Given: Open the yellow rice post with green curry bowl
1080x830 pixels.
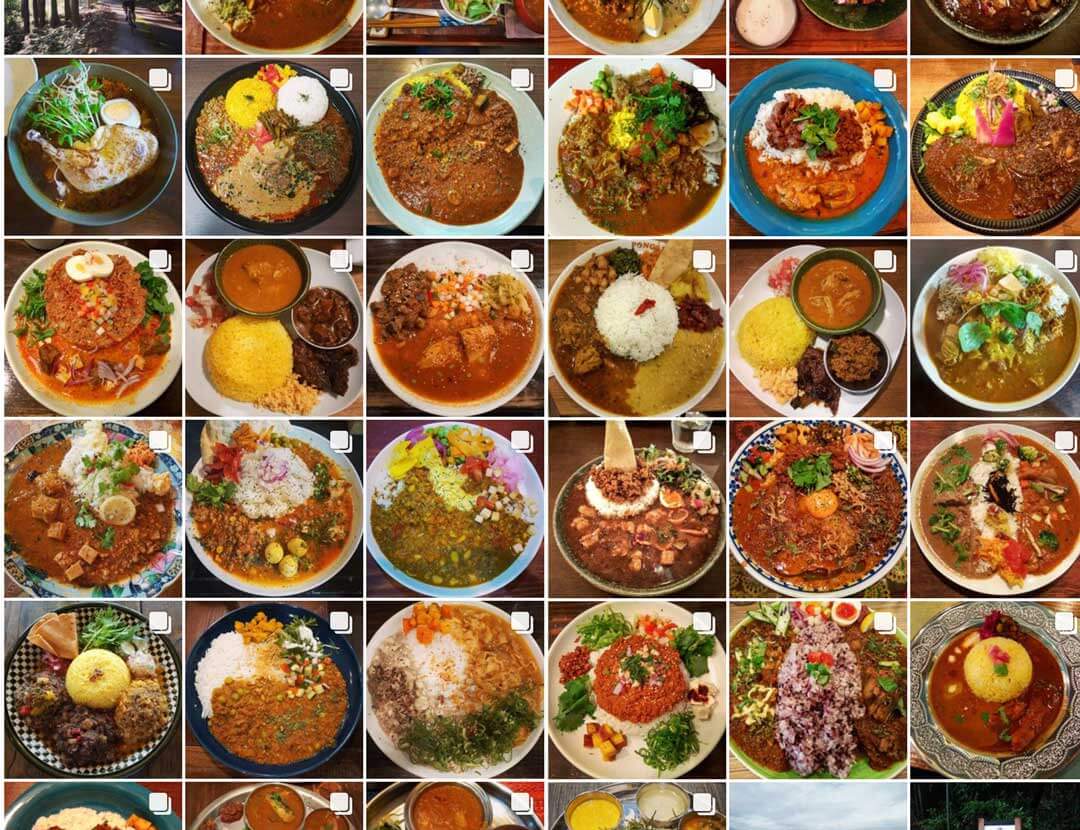Looking at the screenshot, I should pyautogui.click(x=818, y=328).
